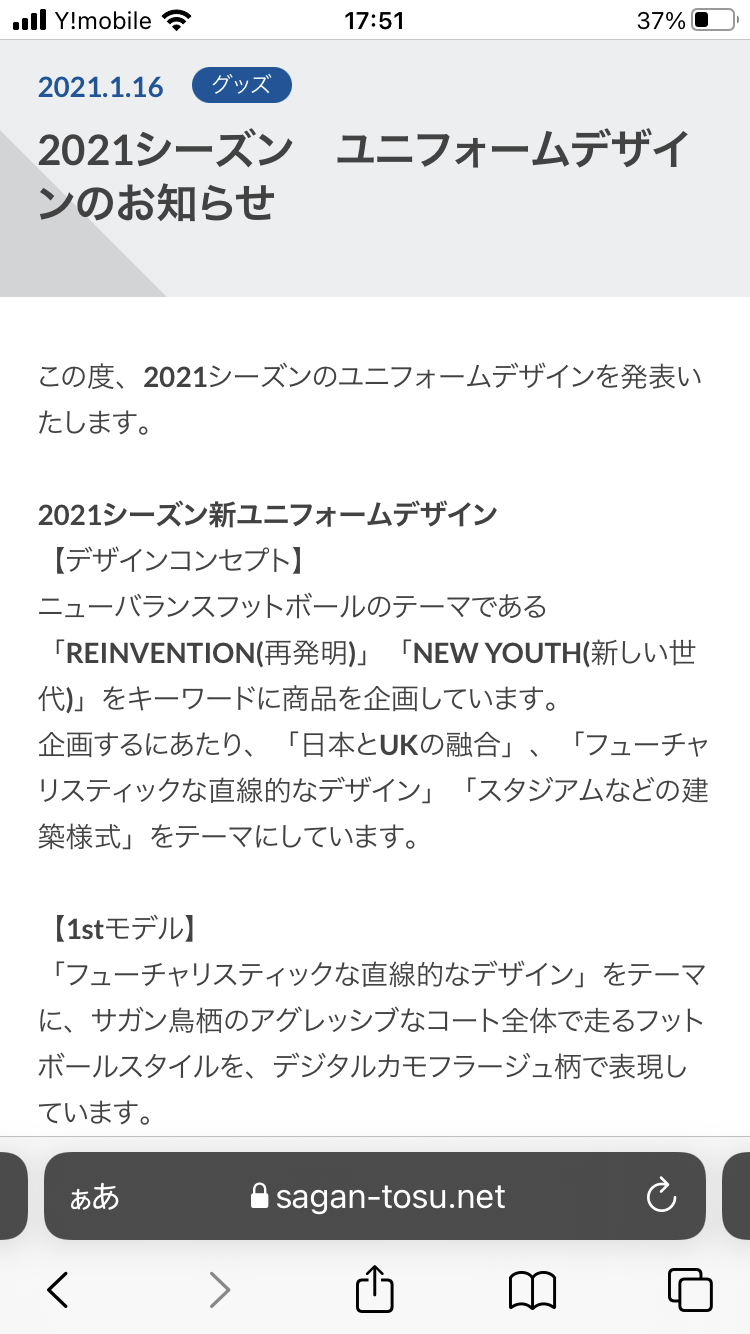750x1334 pixels.
Task: Tap the グッズ category chip
Action: click(x=241, y=86)
